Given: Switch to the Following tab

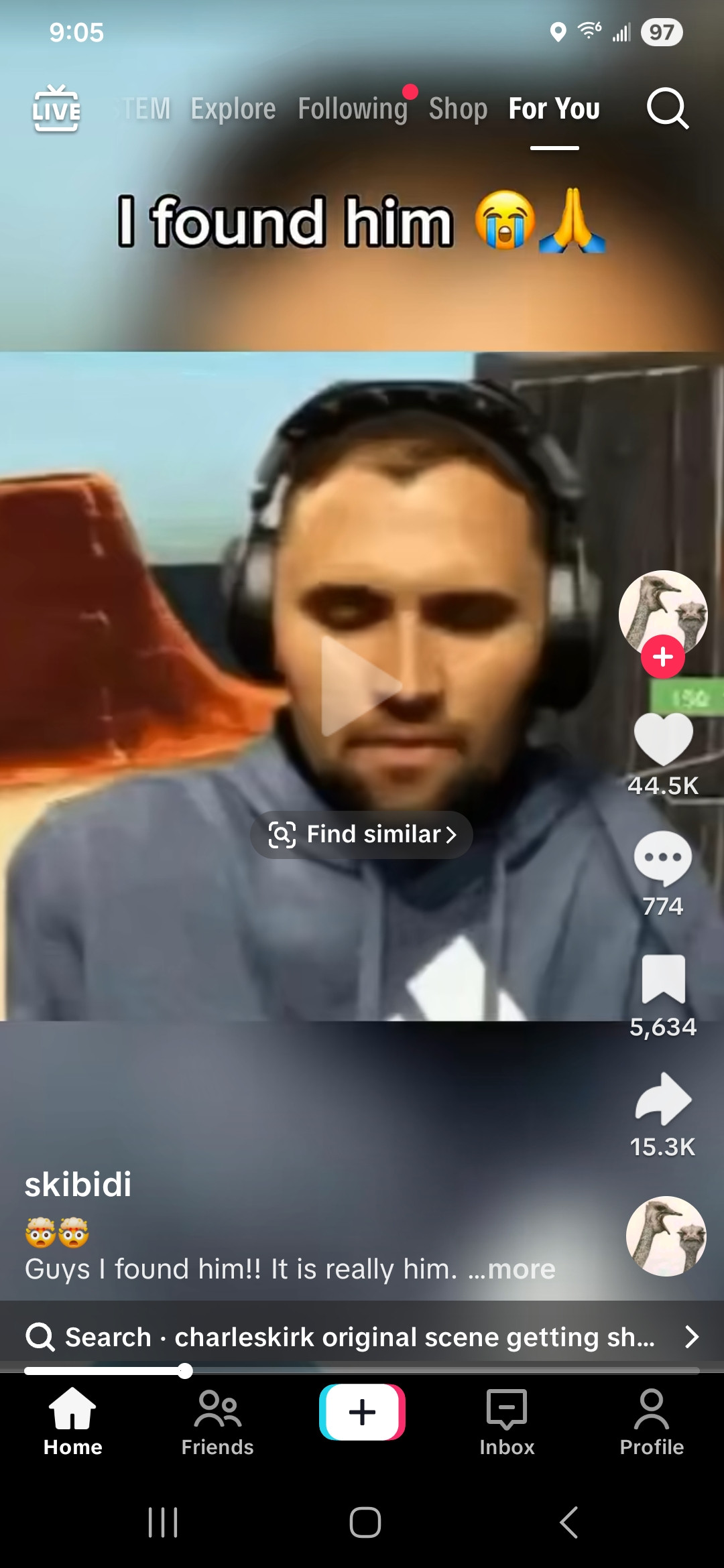Looking at the screenshot, I should tap(353, 109).
